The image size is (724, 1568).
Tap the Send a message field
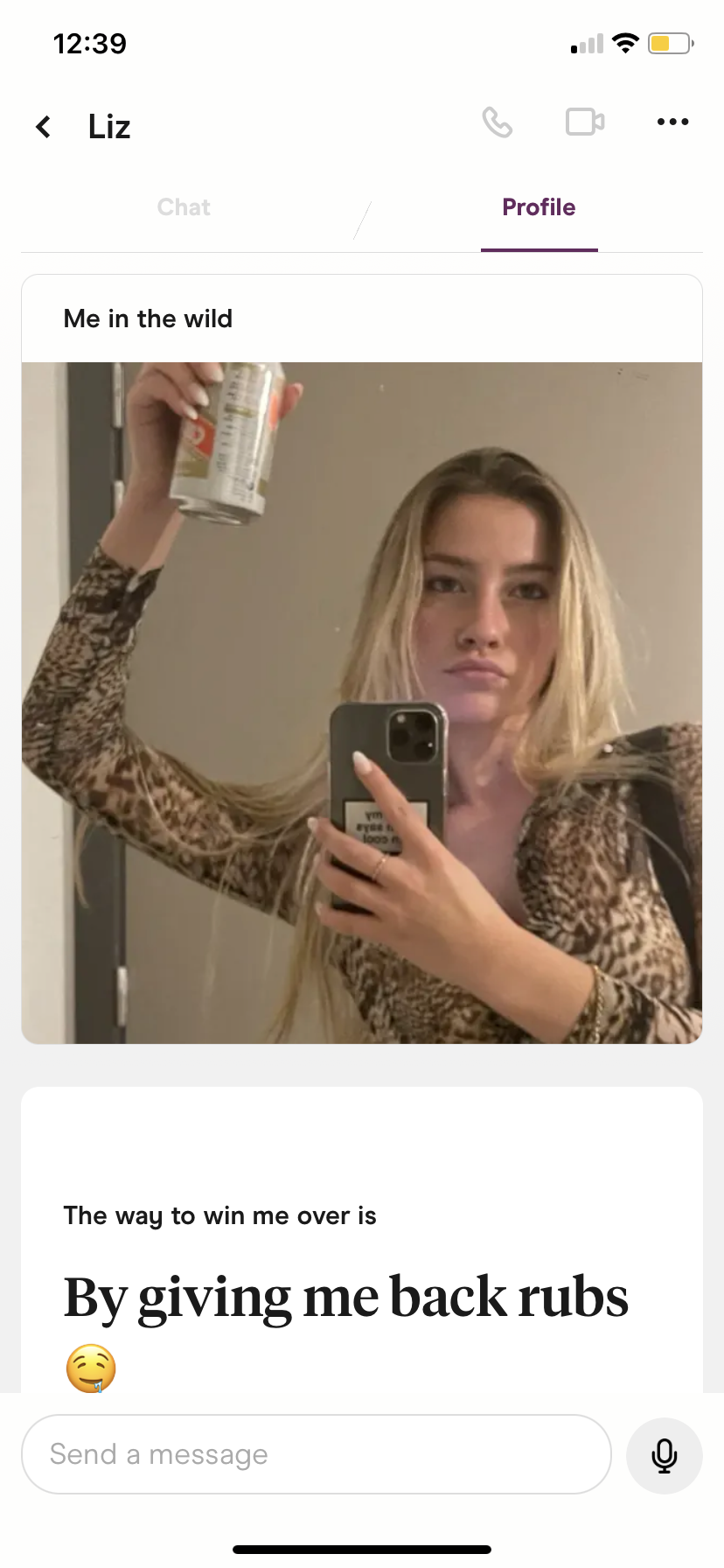coord(317,1454)
